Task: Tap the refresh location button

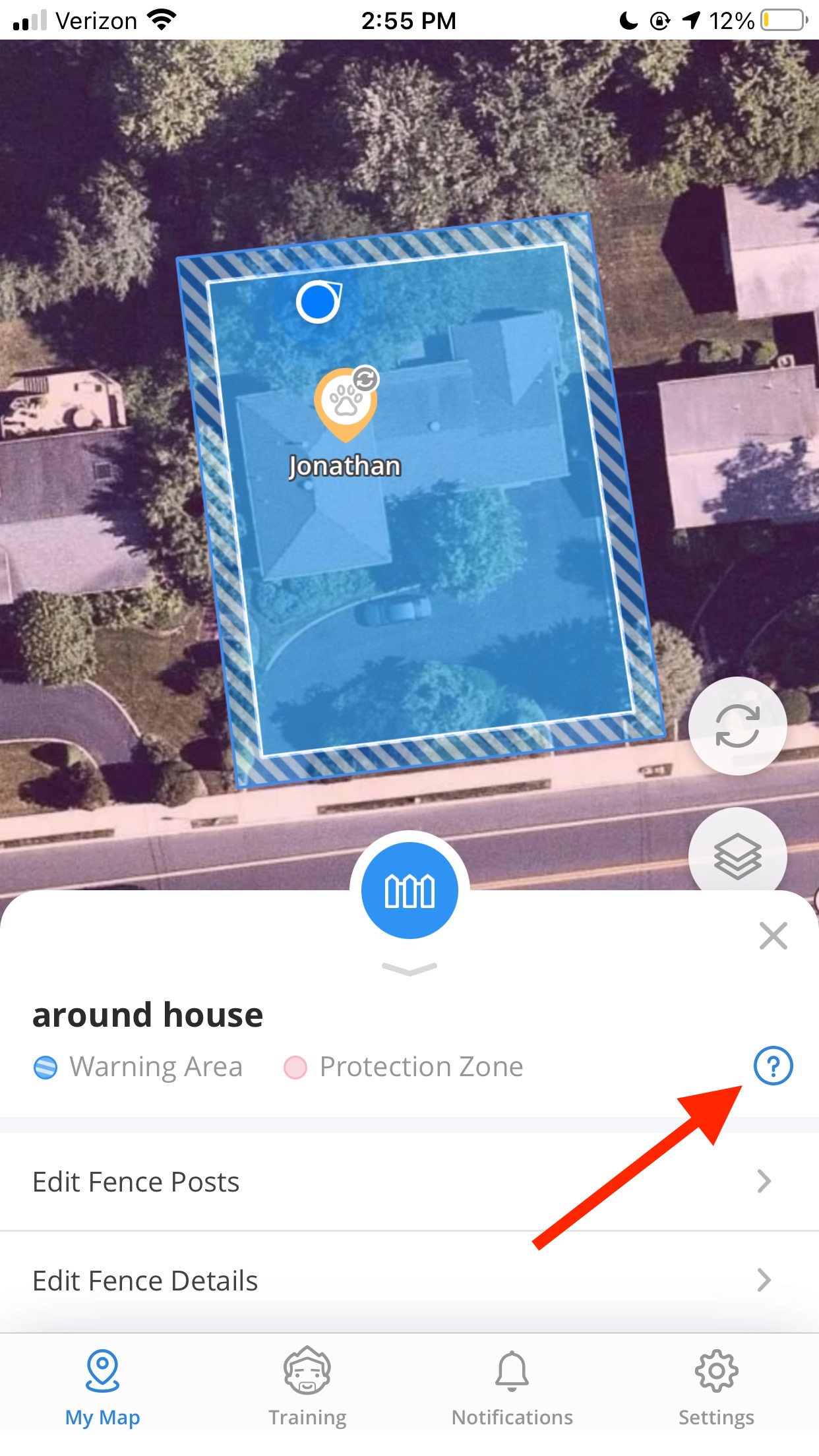Action: click(737, 726)
